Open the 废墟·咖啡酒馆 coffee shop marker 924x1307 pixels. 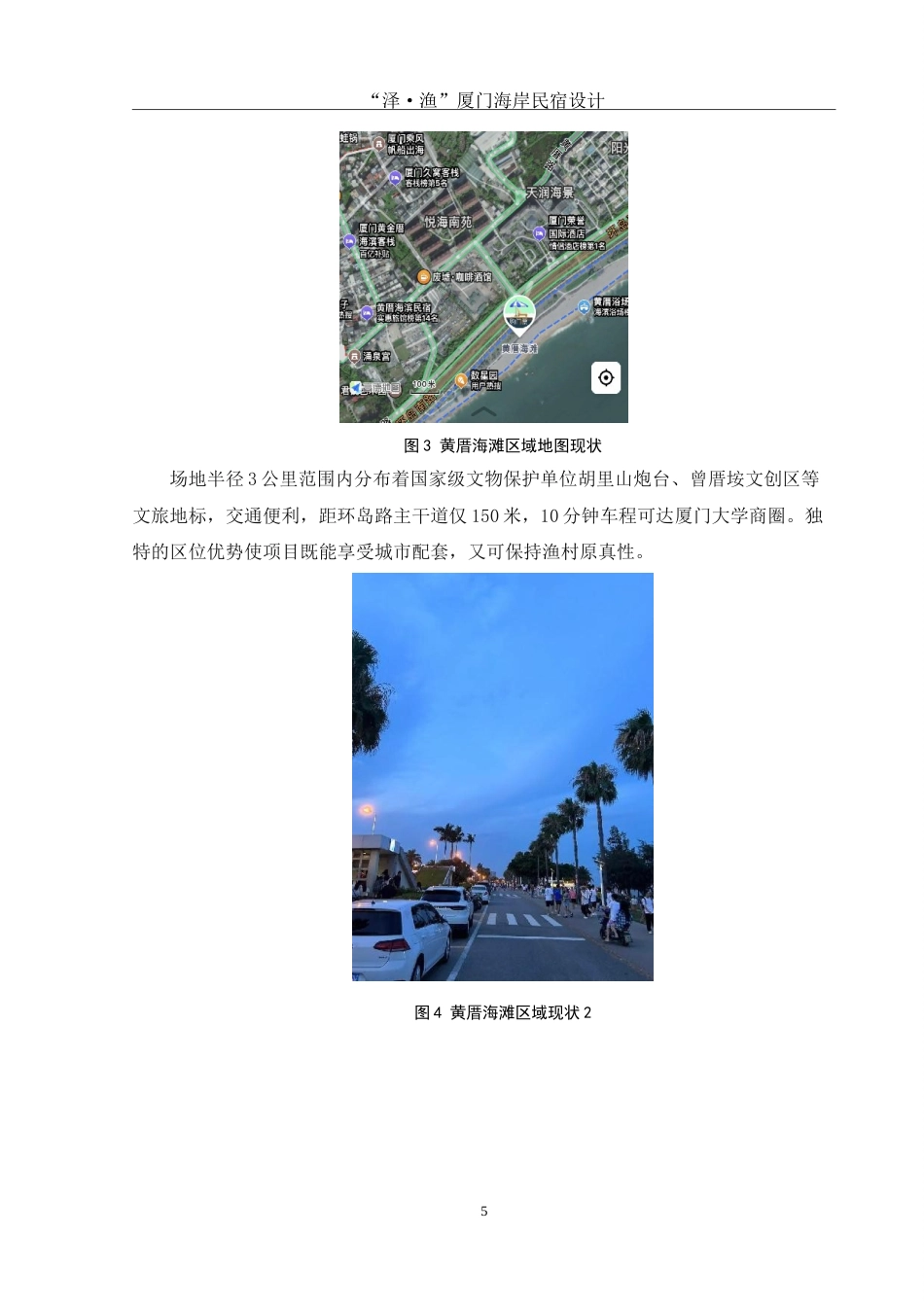click(x=423, y=276)
